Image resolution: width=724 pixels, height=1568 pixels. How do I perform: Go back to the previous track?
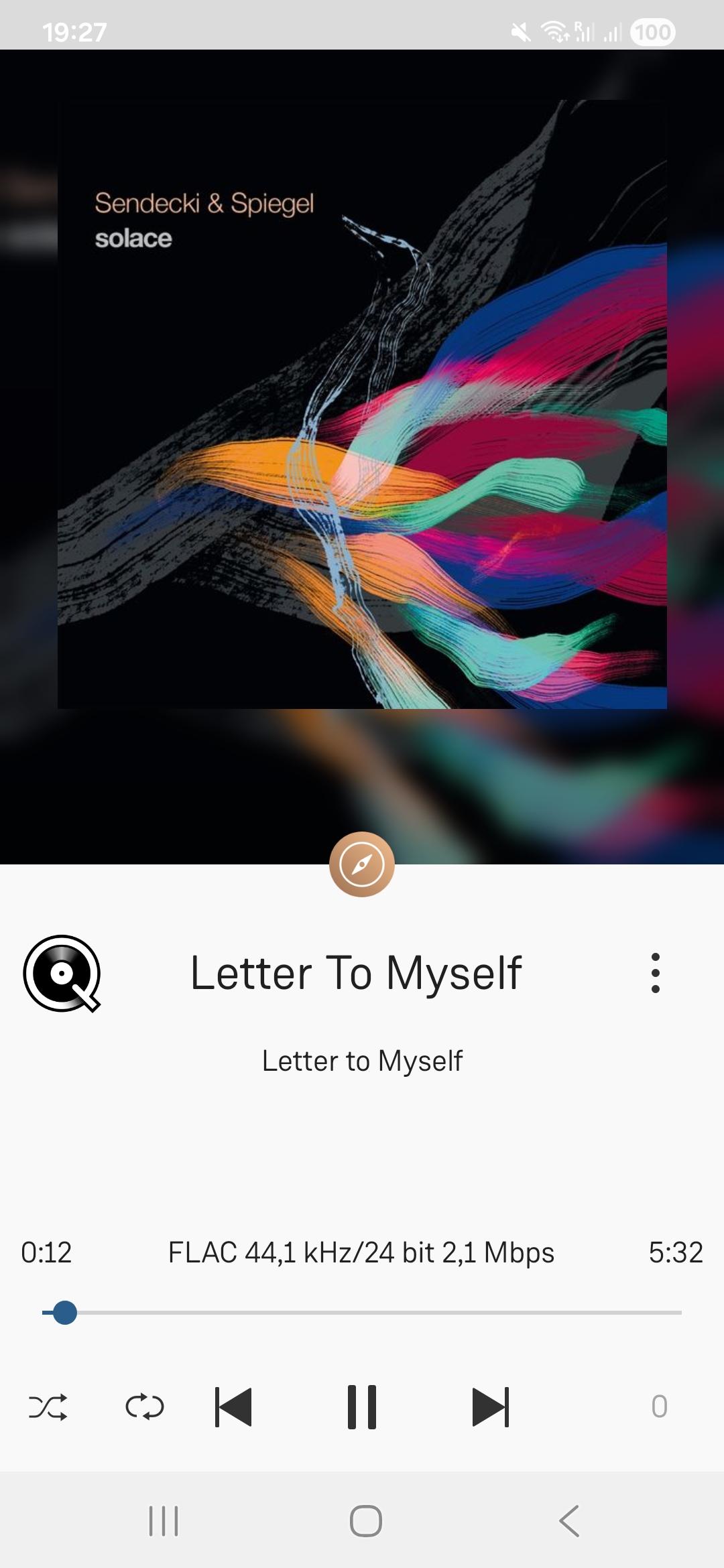tap(233, 1407)
